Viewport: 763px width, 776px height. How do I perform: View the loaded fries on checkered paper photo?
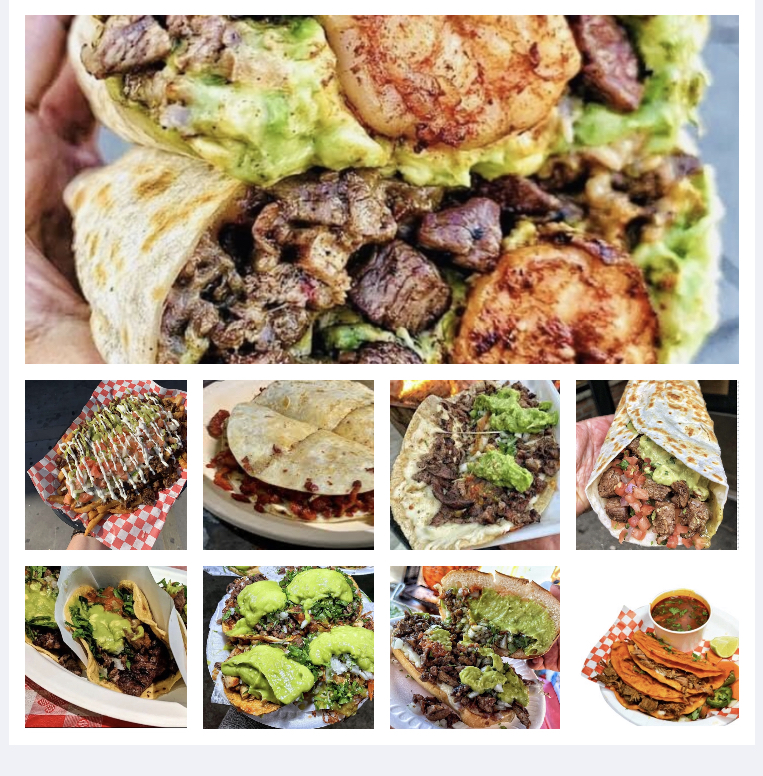pyautogui.click(x=106, y=465)
